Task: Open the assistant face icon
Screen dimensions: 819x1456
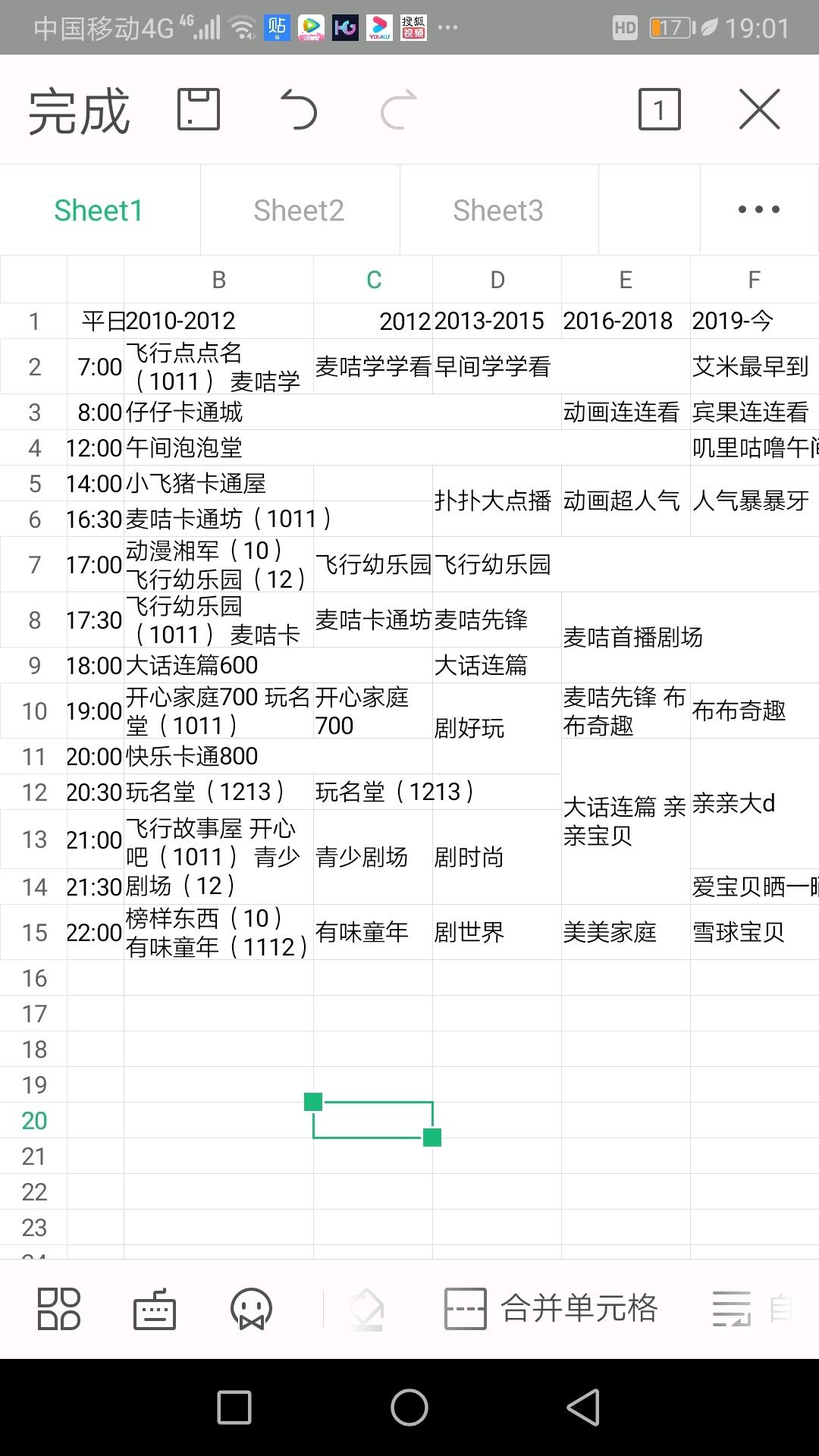Action: click(x=251, y=1309)
